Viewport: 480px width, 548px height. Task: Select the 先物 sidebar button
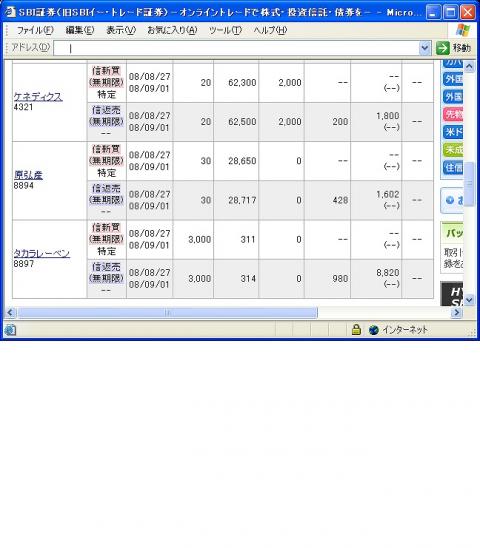pos(453,114)
